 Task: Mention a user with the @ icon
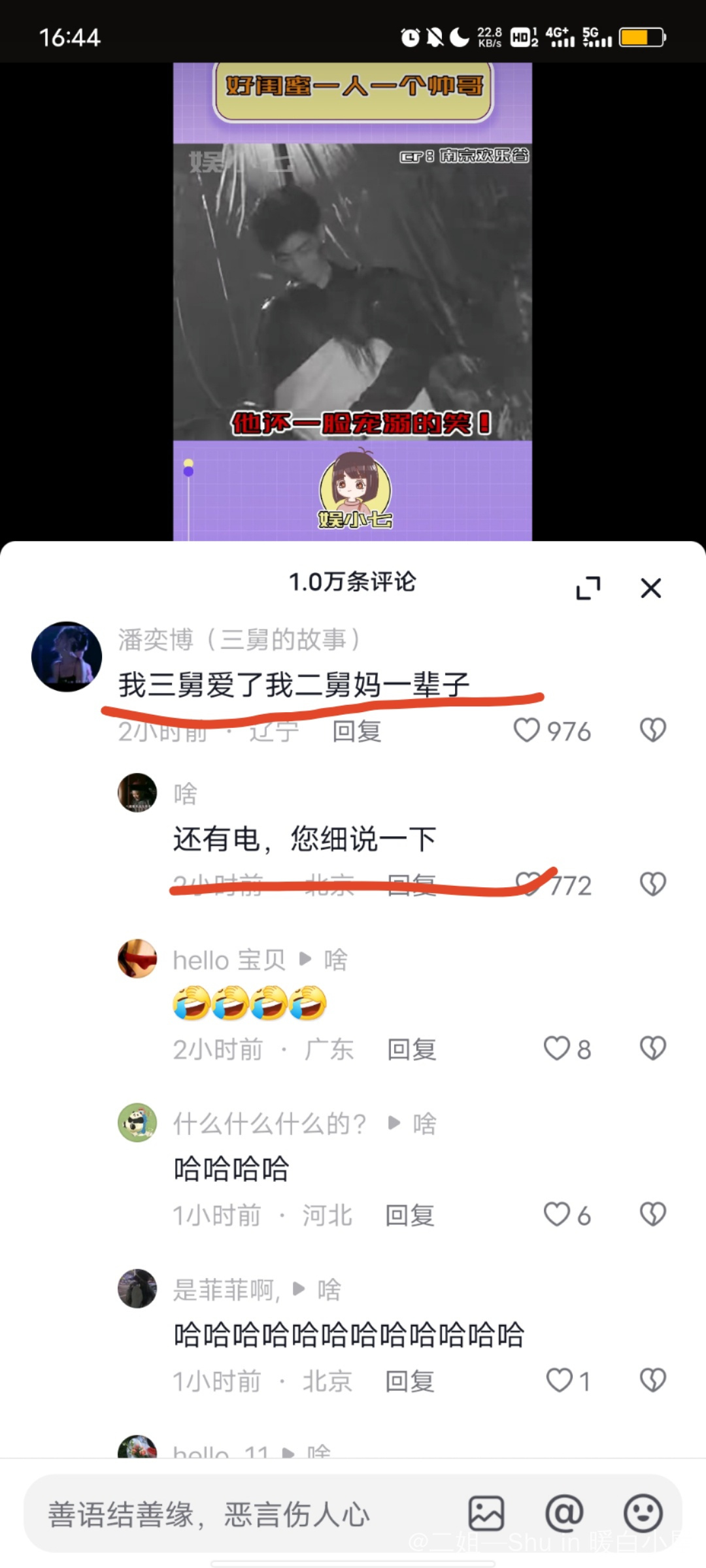point(564,1513)
